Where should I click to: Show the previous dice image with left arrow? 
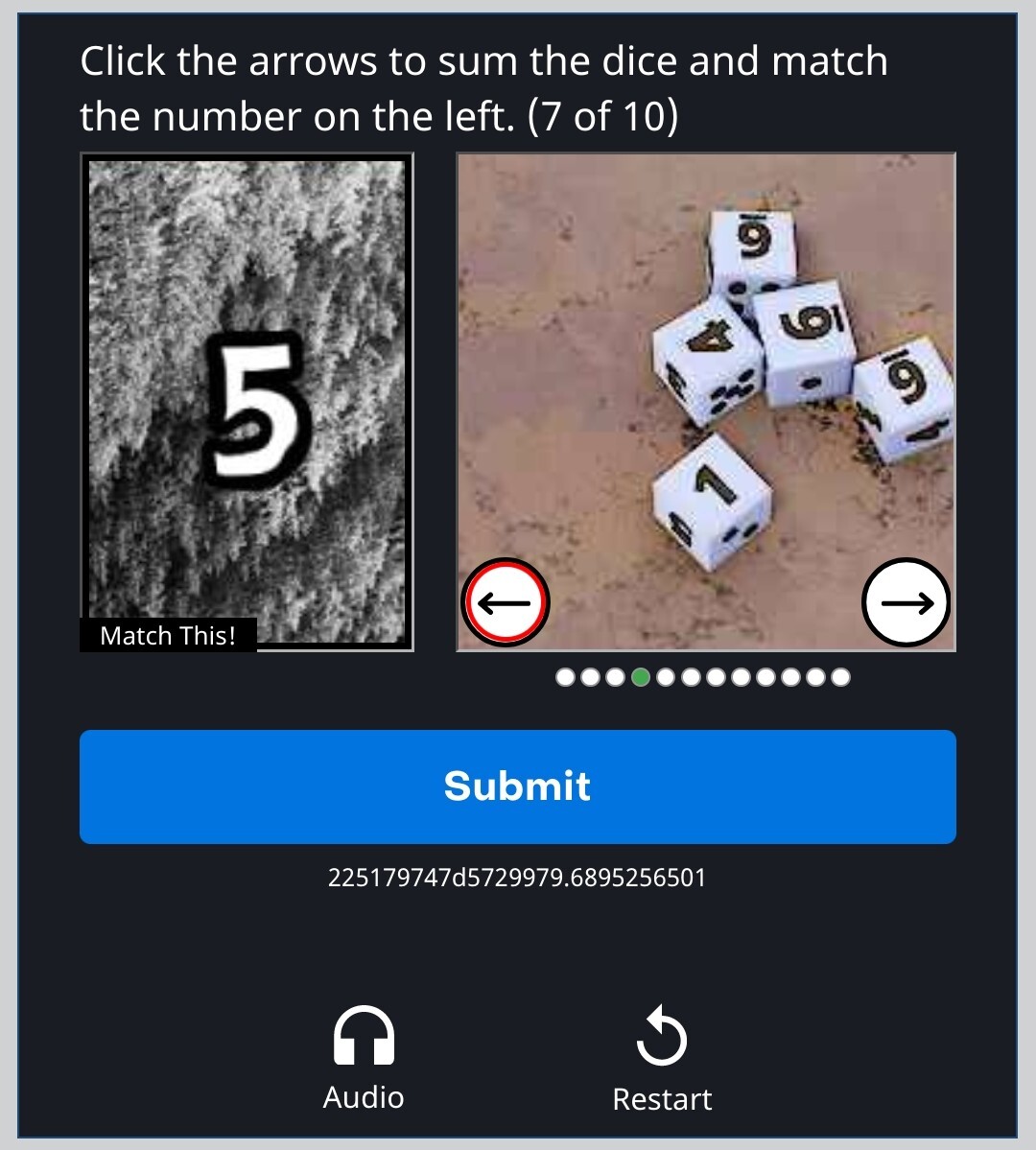point(506,602)
